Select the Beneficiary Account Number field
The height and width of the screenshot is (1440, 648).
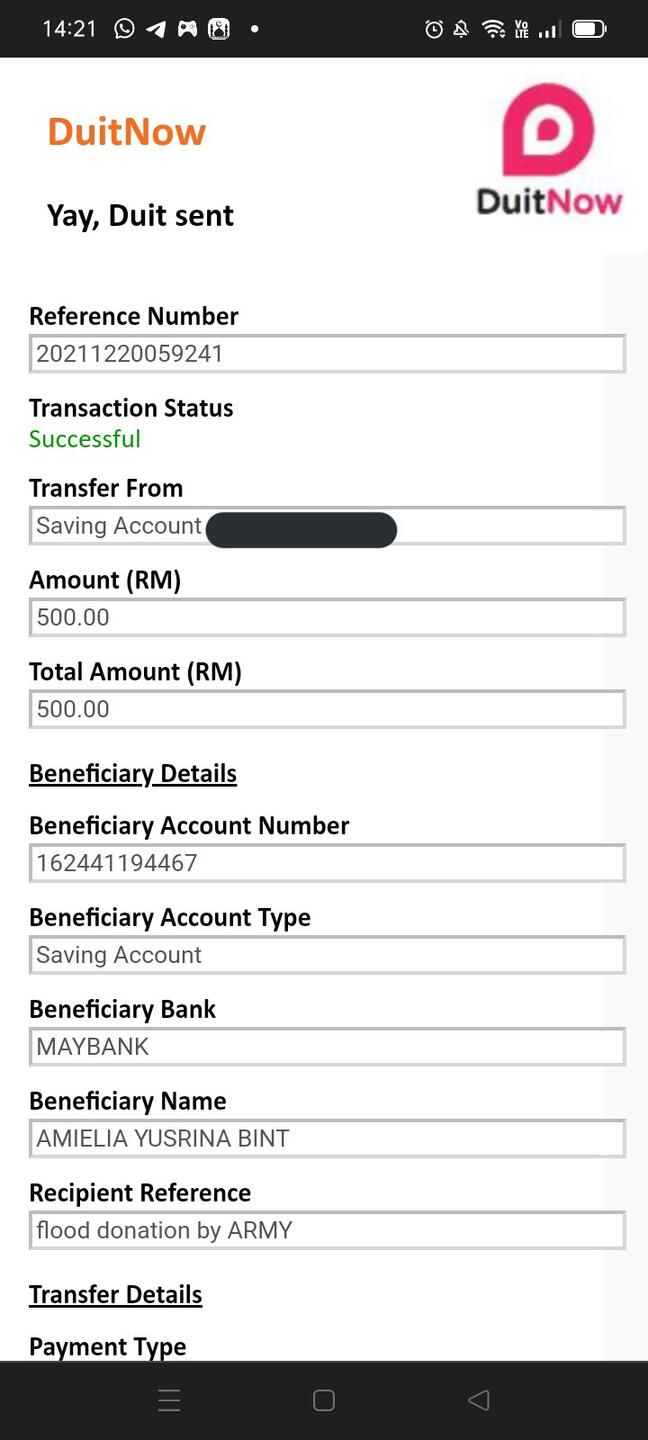pyautogui.click(x=327, y=863)
